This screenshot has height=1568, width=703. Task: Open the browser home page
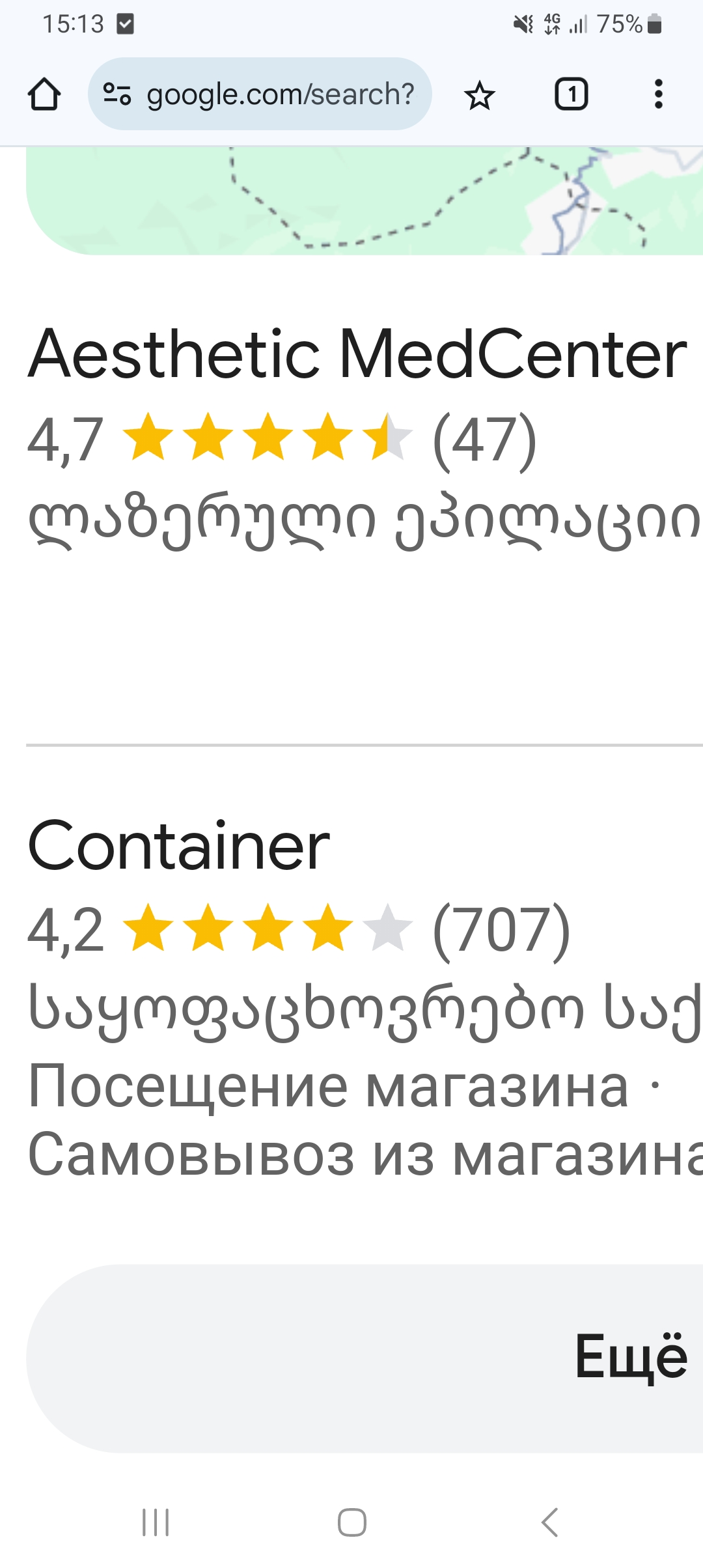[44, 94]
